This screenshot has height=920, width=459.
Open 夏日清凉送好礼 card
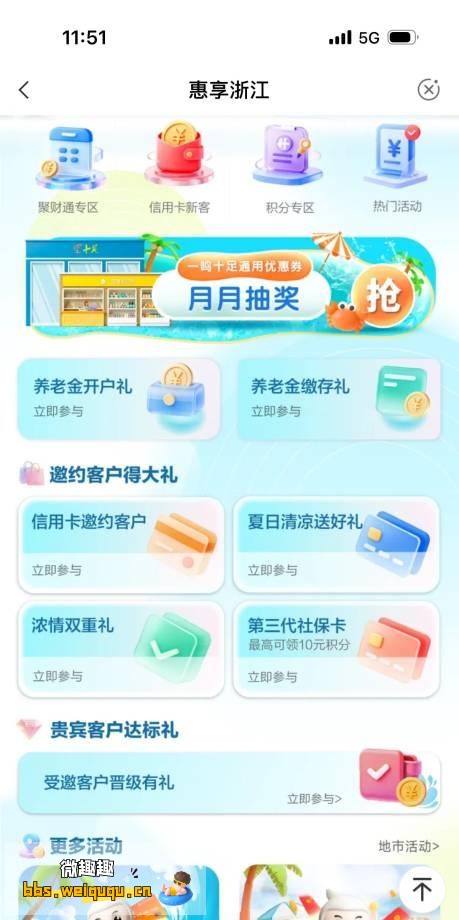pos(336,545)
